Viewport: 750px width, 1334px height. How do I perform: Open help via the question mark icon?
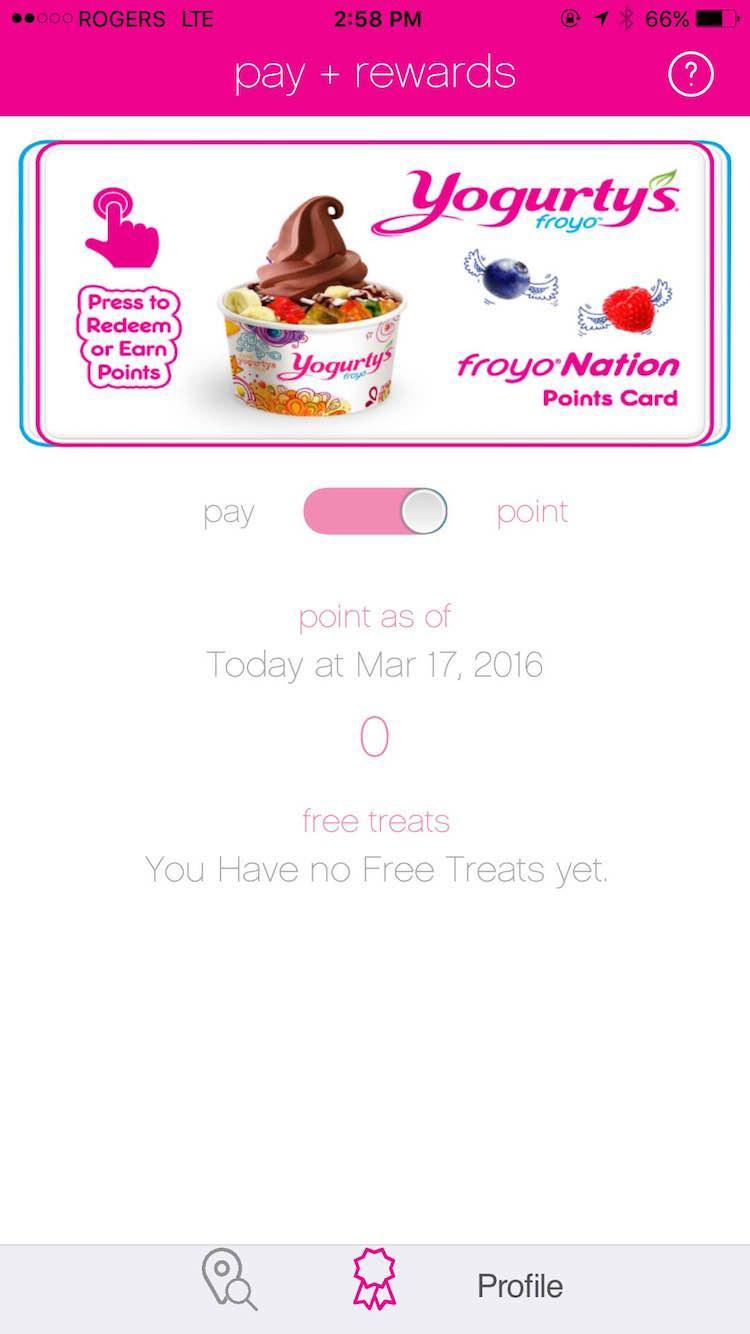click(x=691, y=71)
